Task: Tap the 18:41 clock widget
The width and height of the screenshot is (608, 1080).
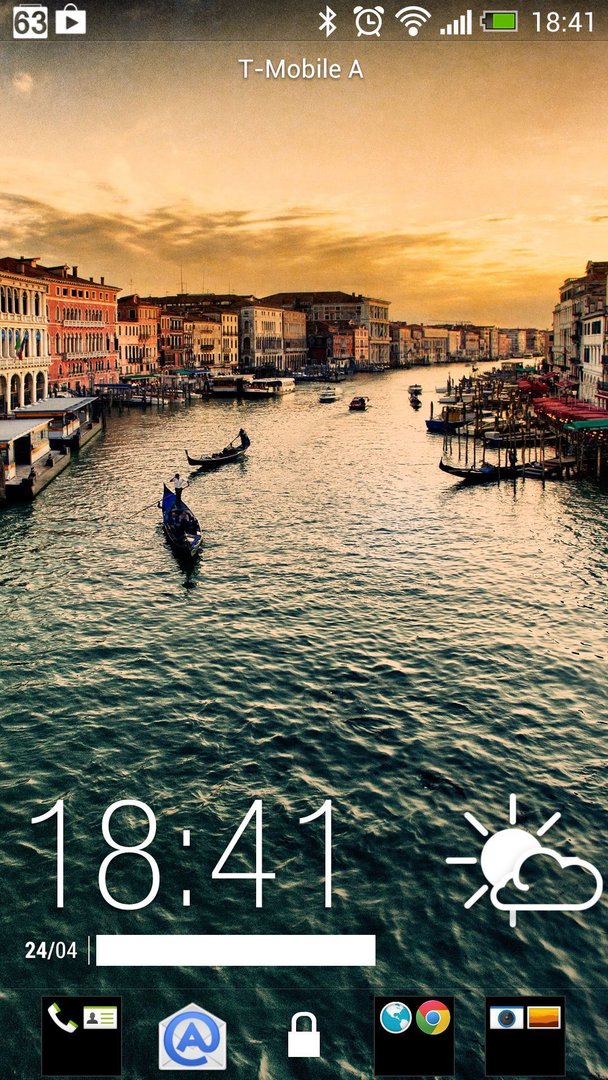Action: click(x=186, y=854)
